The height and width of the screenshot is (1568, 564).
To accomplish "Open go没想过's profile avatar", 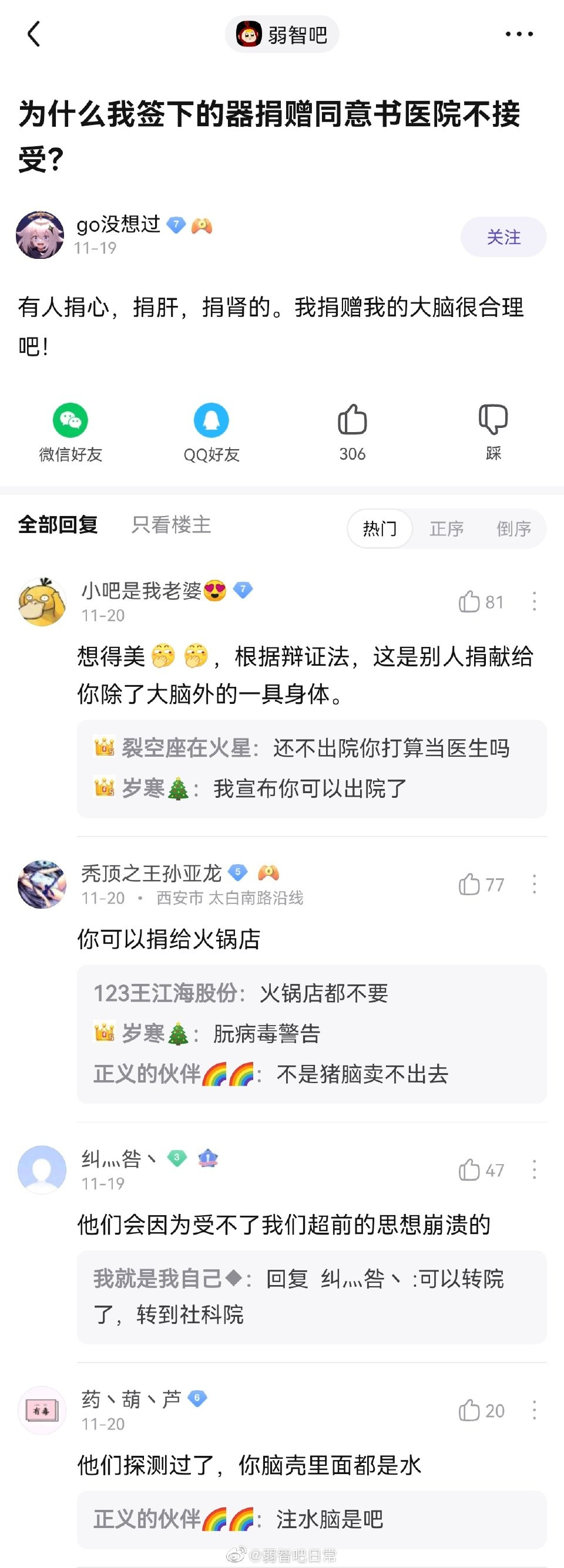I will (40, 235).
